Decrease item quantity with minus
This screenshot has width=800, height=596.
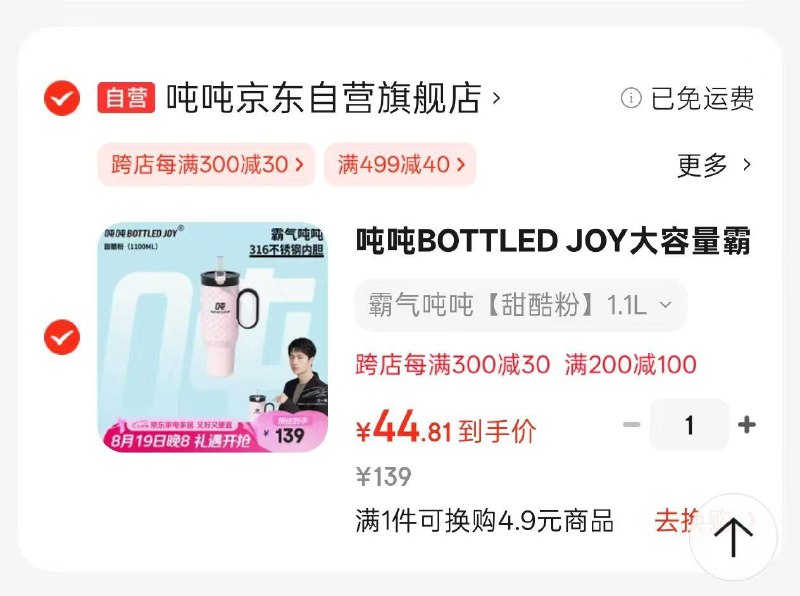tap(631, 425)
